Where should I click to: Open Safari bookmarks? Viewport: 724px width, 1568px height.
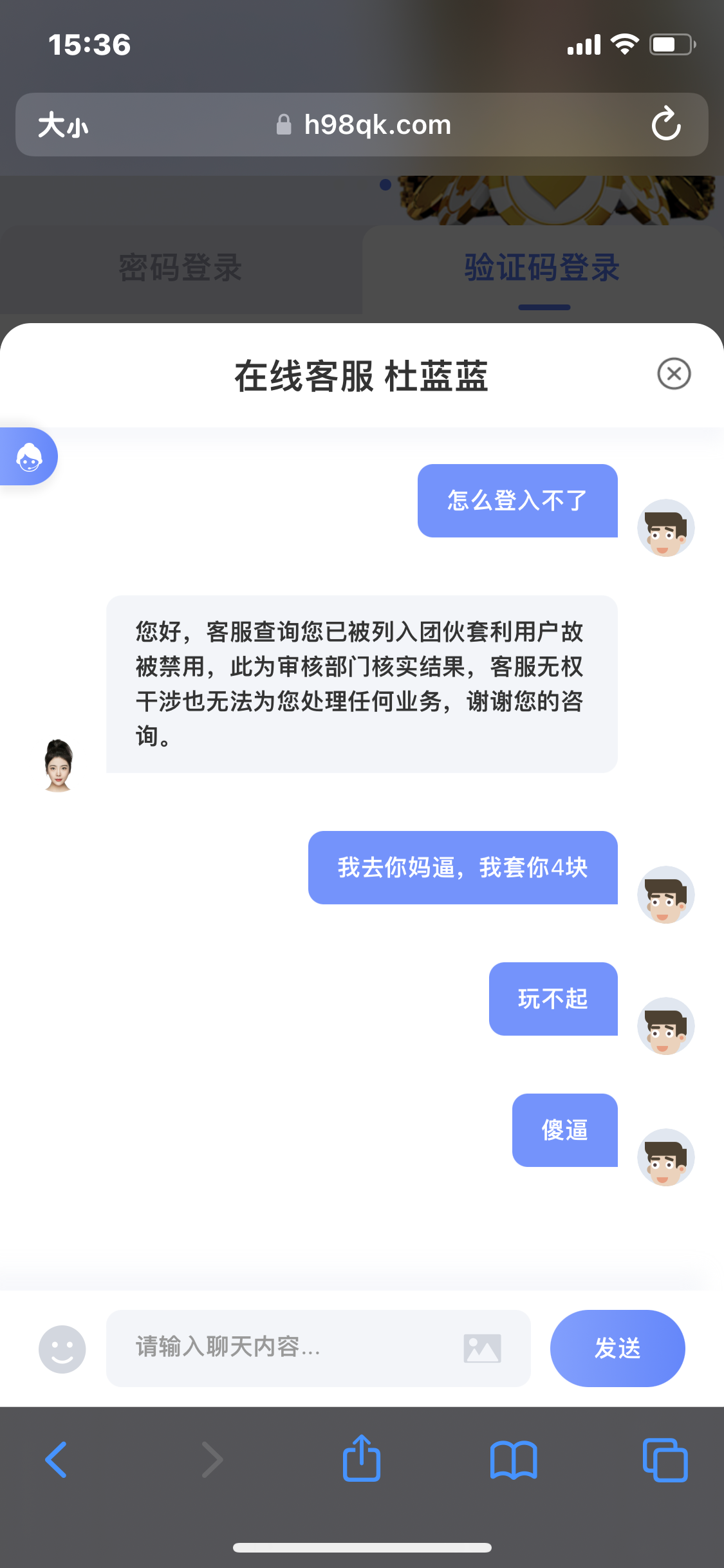(x=513, y=1459)
